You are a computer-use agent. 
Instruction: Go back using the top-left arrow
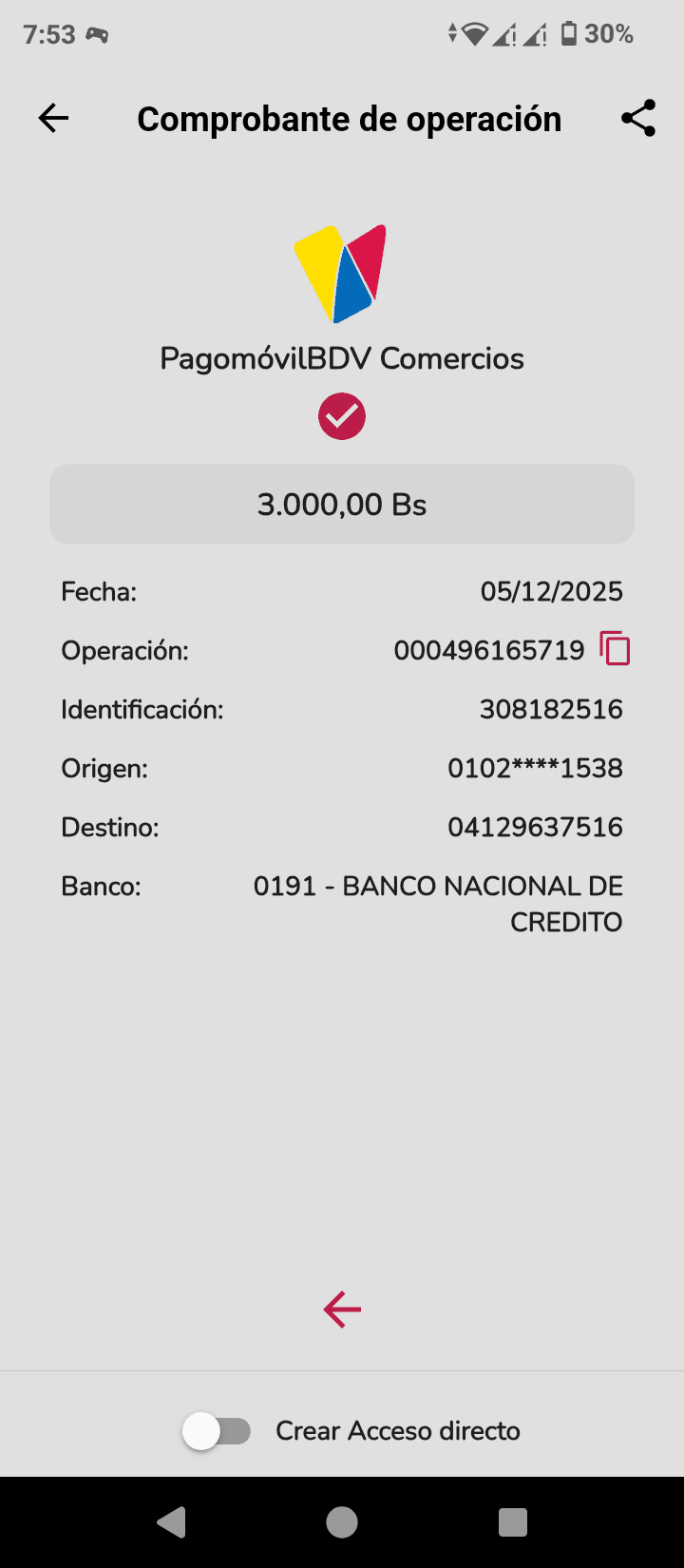54,119
